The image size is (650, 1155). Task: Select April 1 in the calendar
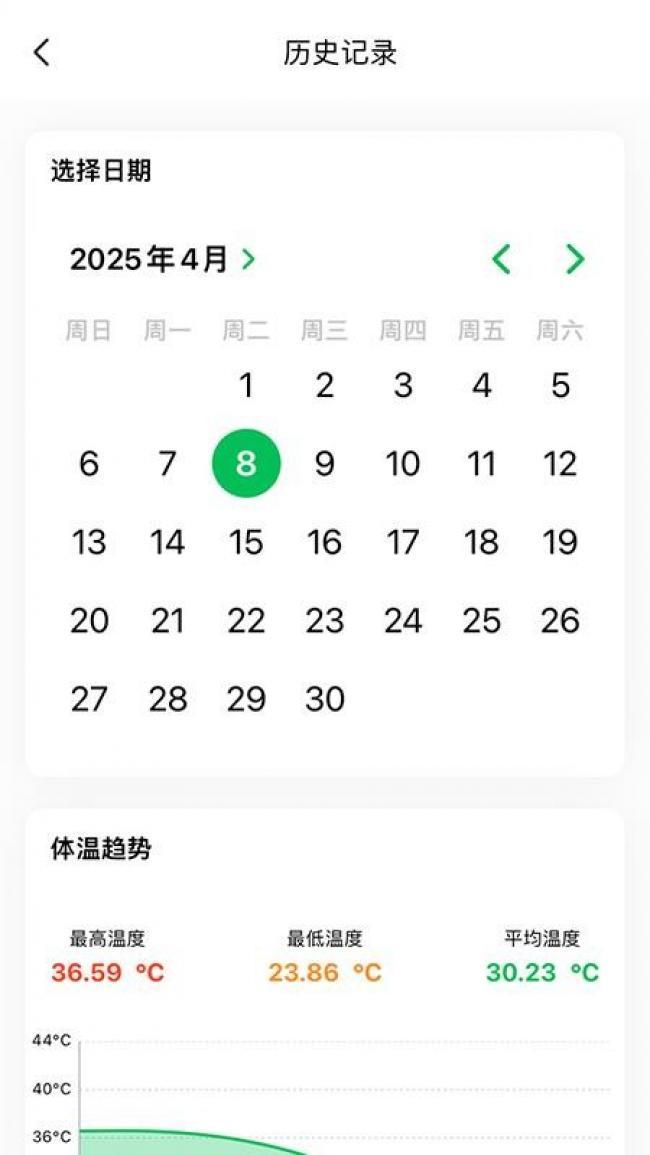point(246,386)
